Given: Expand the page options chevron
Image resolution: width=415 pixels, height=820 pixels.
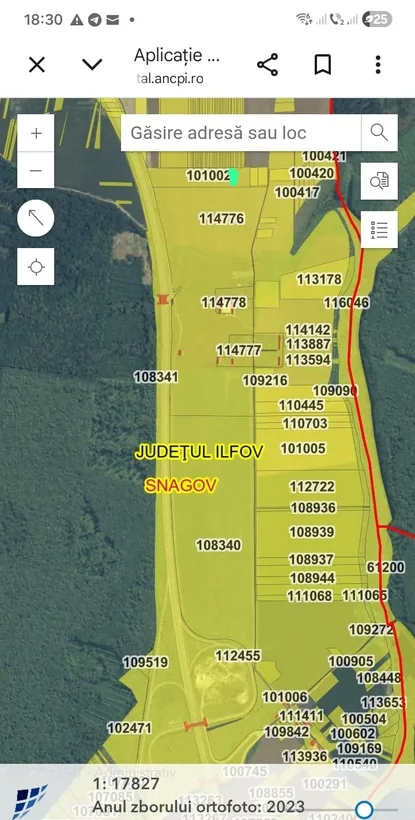Looking at the screenshot, I should pyautogui.click(x=93, y=65).
